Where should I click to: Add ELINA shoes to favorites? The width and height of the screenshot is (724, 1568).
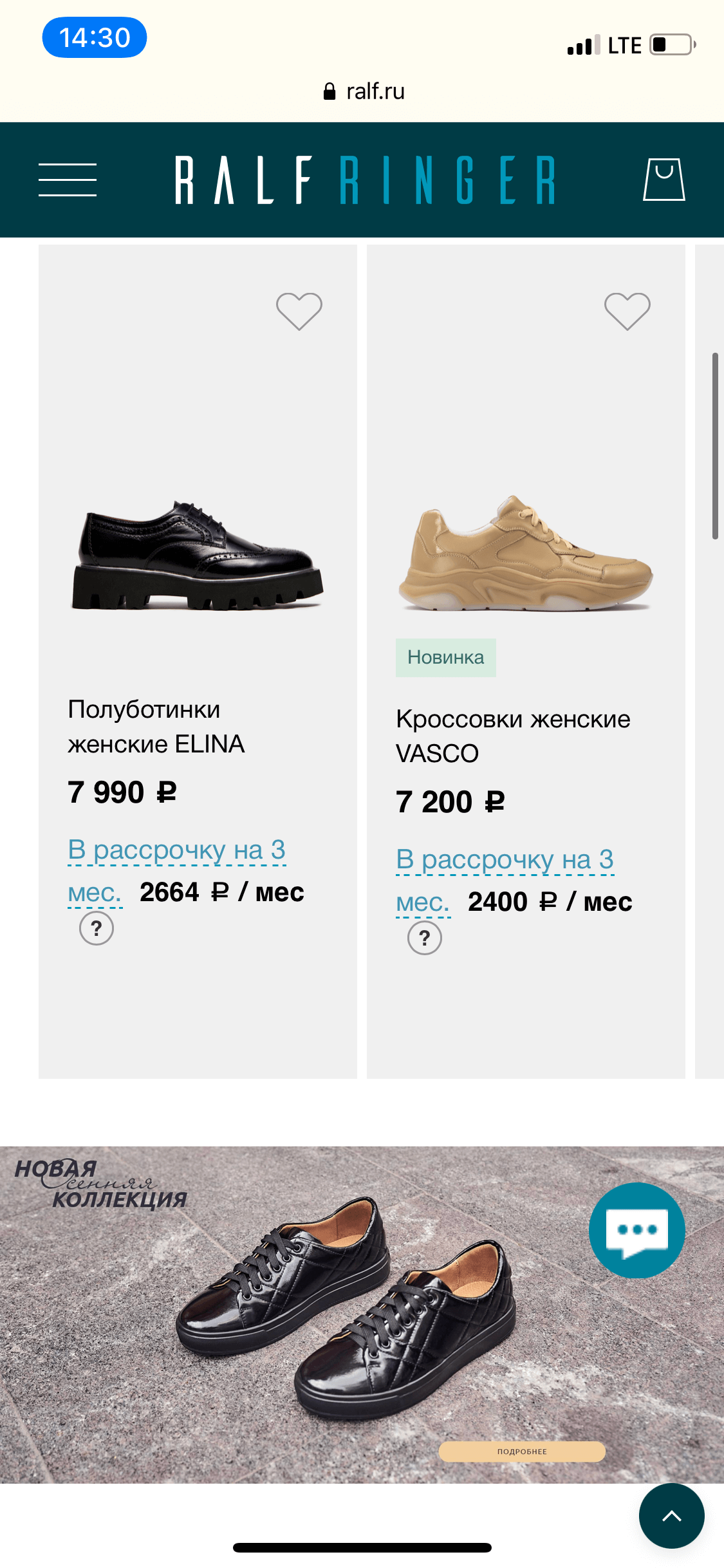(299, 311)
